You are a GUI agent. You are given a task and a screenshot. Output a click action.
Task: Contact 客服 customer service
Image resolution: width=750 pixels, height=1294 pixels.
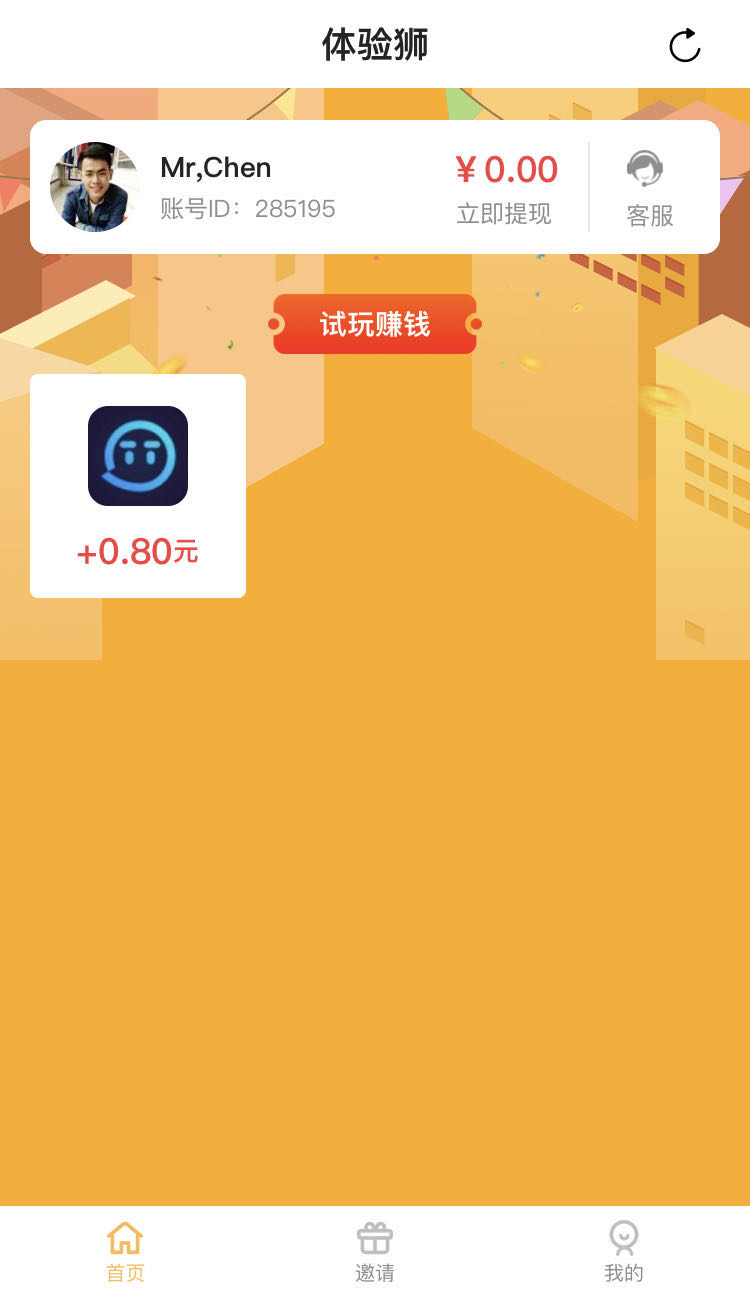pos(650,188)
